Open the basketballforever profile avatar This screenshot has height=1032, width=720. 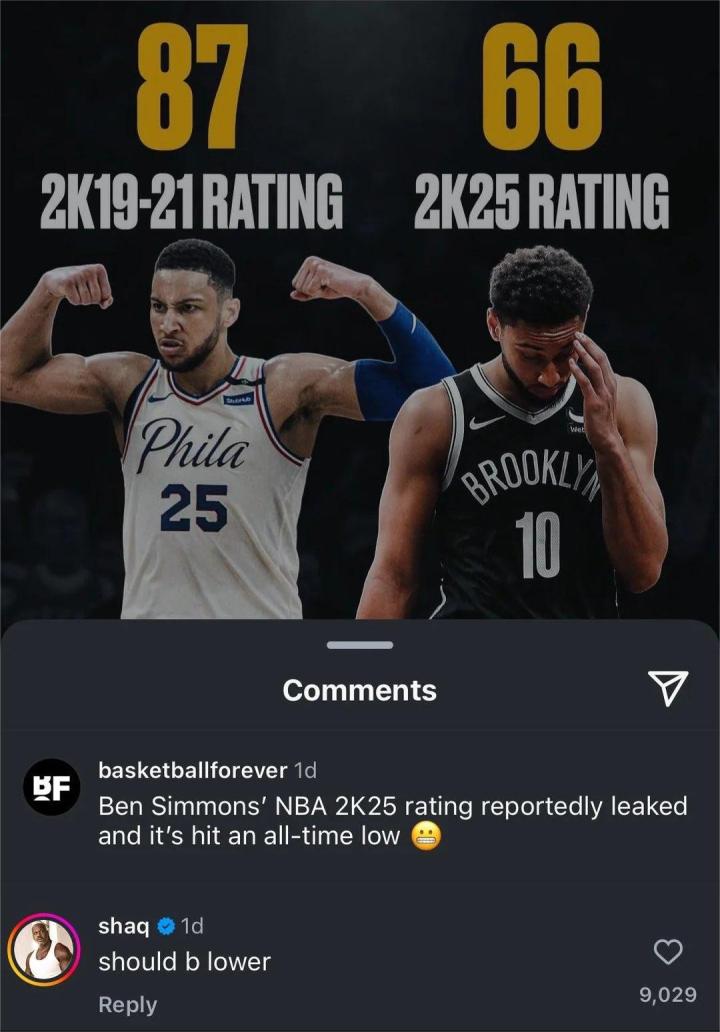click(50, 787)
